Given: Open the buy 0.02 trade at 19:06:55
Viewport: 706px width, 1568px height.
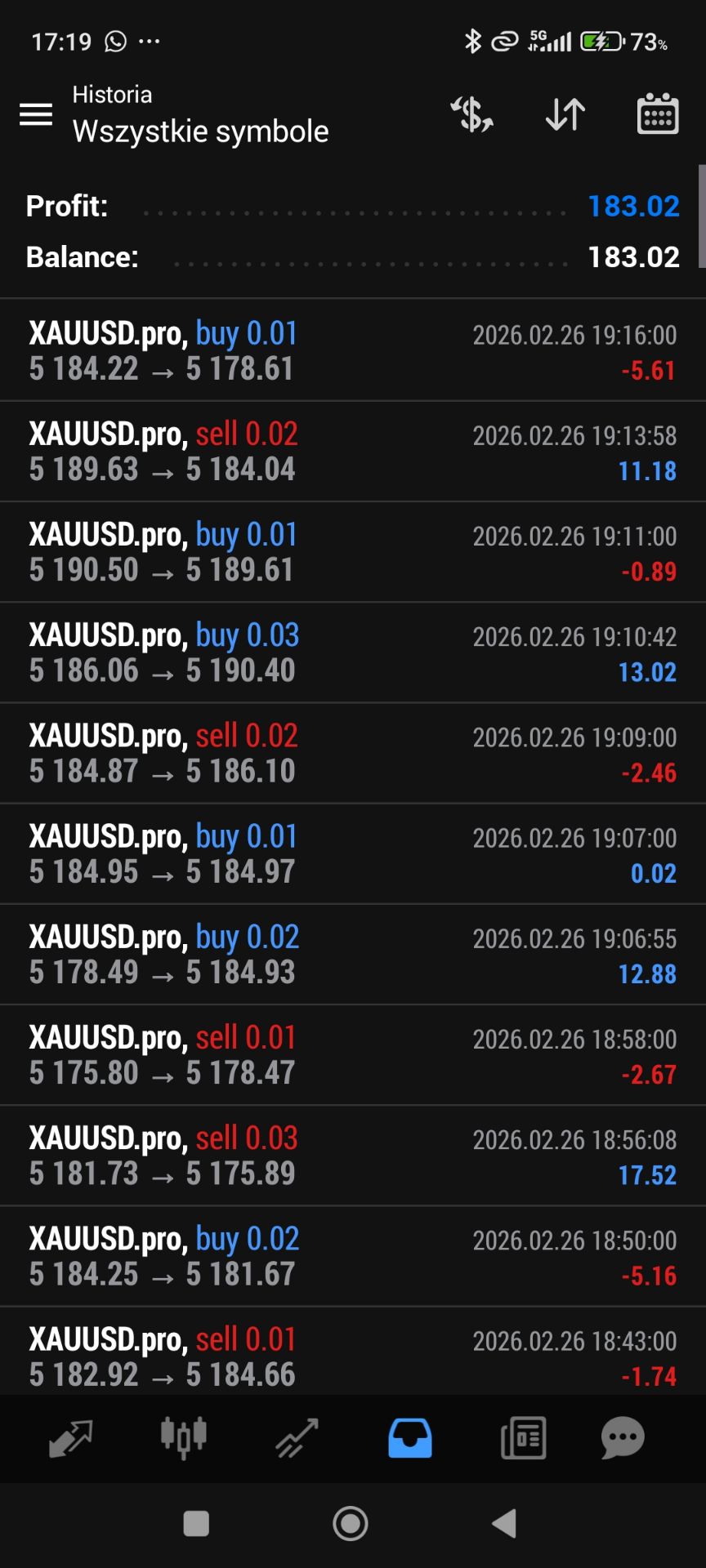Looking at the screenshot, I should click(353, 954).
